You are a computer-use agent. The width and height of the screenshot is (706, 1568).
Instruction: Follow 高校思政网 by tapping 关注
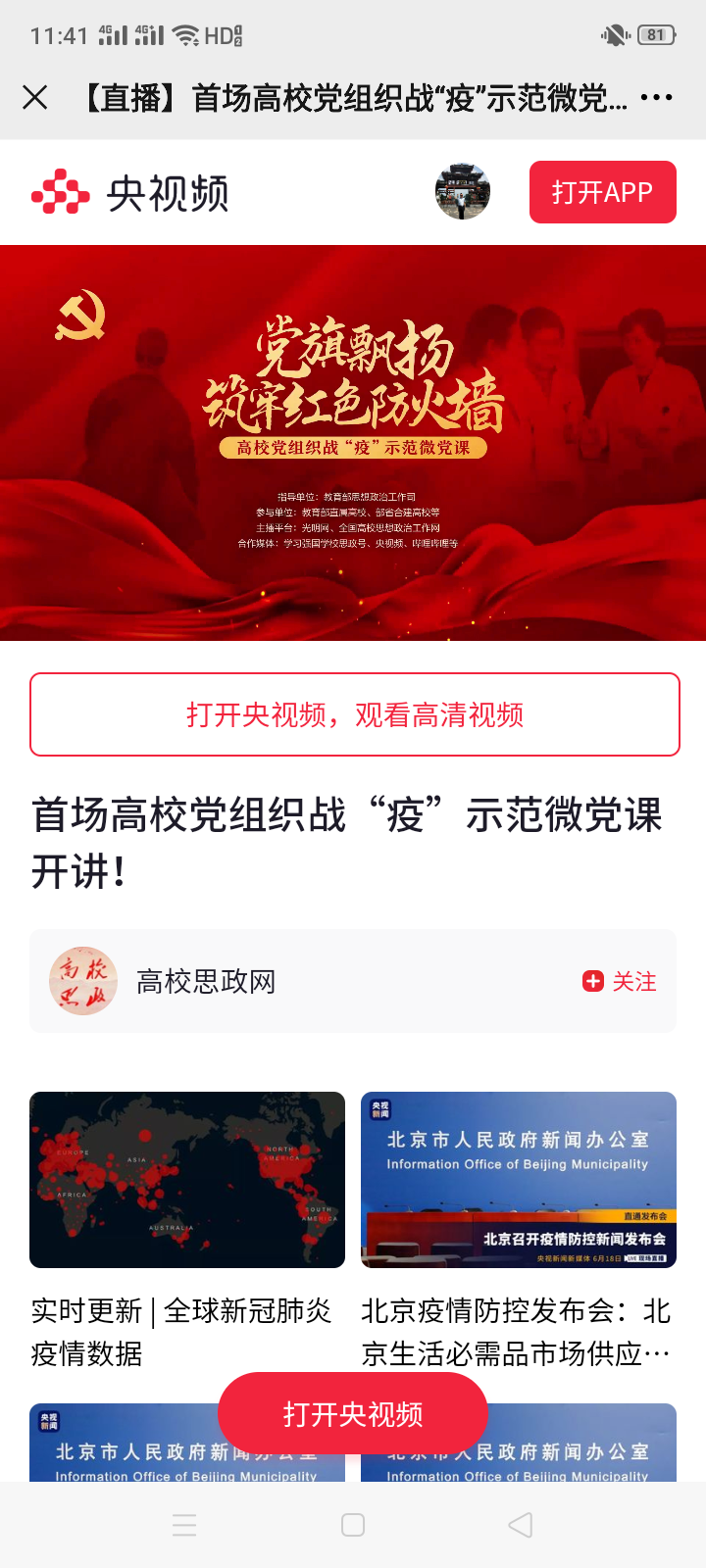click(635, 981)
